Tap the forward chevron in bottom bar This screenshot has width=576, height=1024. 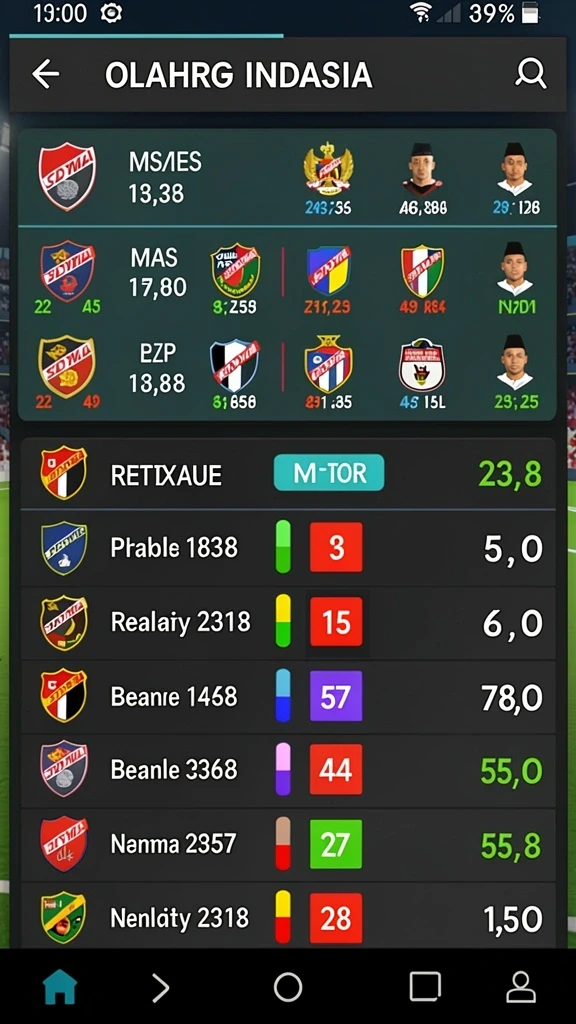pyautogui.click(x=161, y=988)
